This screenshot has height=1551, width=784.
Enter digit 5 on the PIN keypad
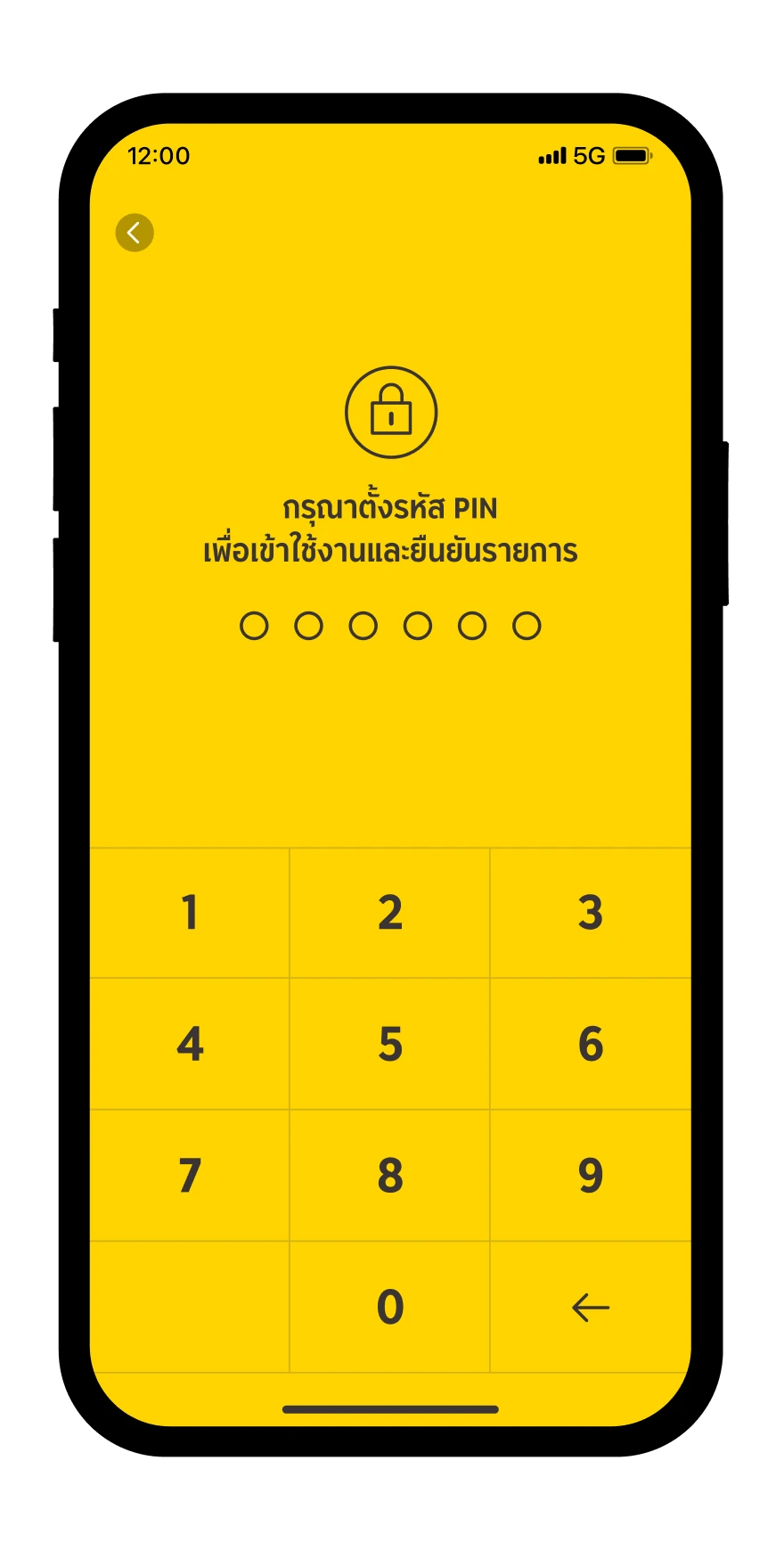(x=390, y=1044)
